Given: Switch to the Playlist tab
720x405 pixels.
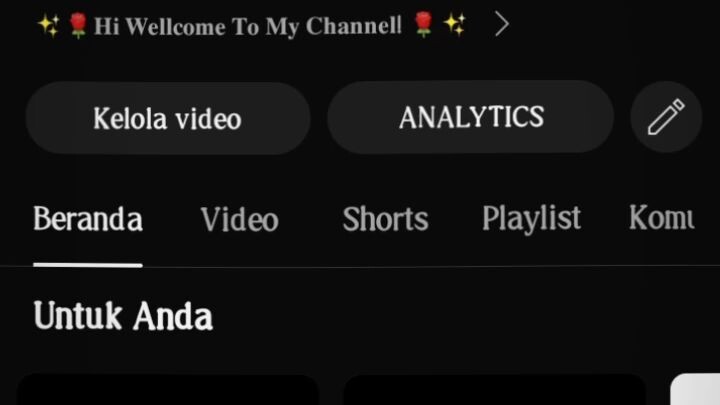Looking at the screenshot, I should [x=531, y=219].
